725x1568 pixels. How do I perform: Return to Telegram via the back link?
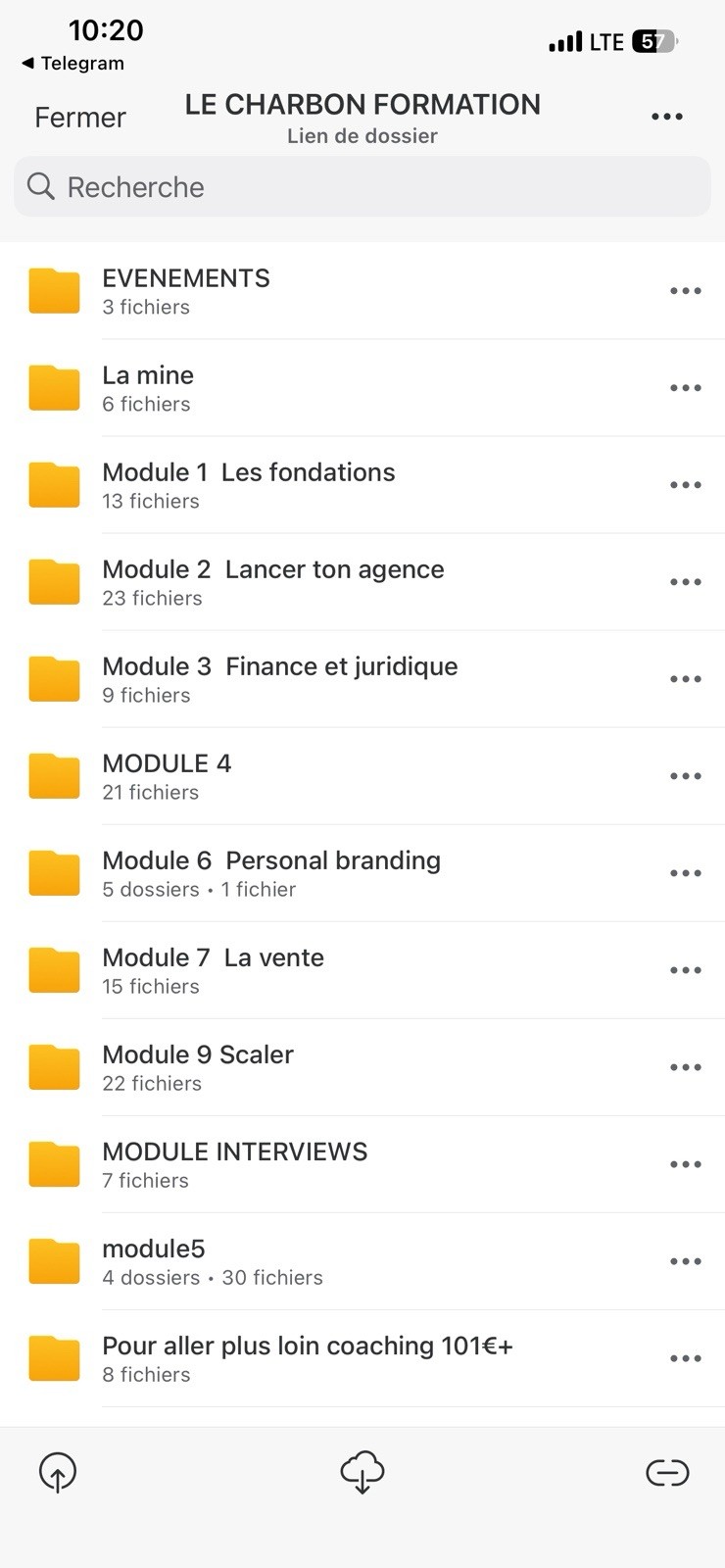coord(72,63)
